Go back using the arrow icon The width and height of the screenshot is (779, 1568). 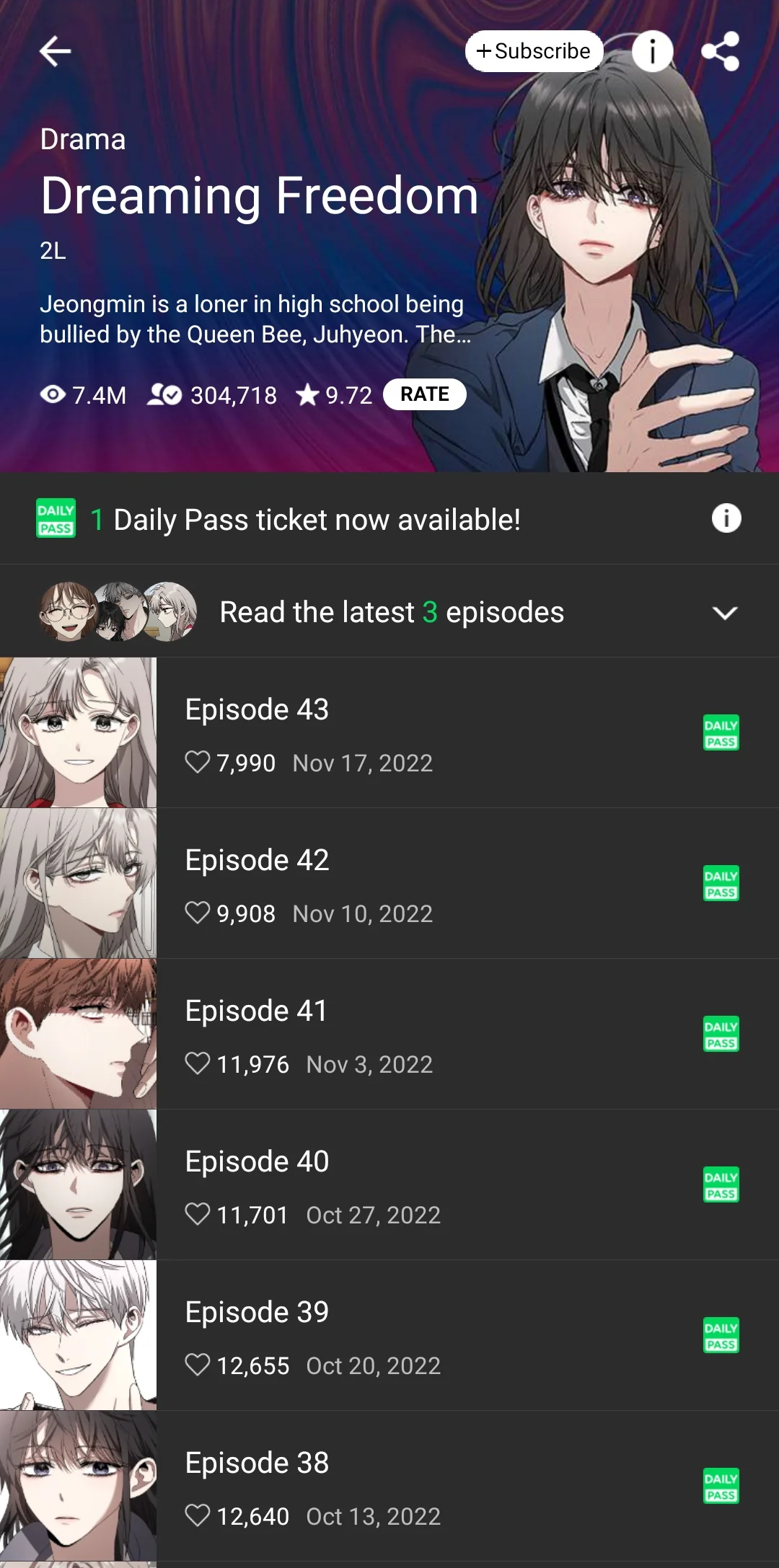tap(55, 51)
